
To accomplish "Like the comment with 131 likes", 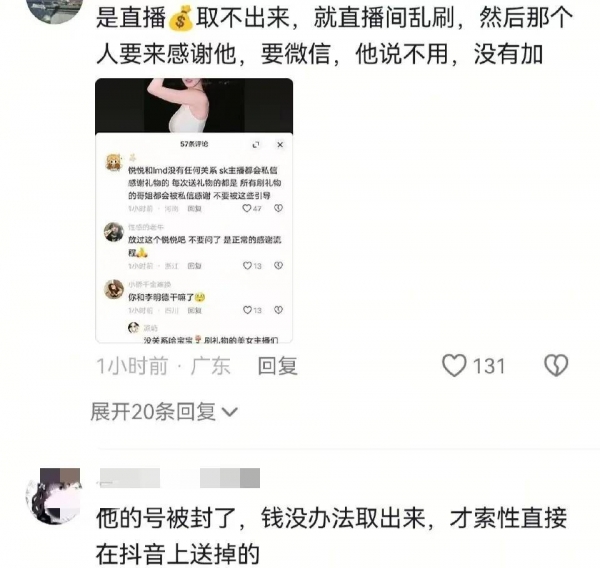I will 455,366.
